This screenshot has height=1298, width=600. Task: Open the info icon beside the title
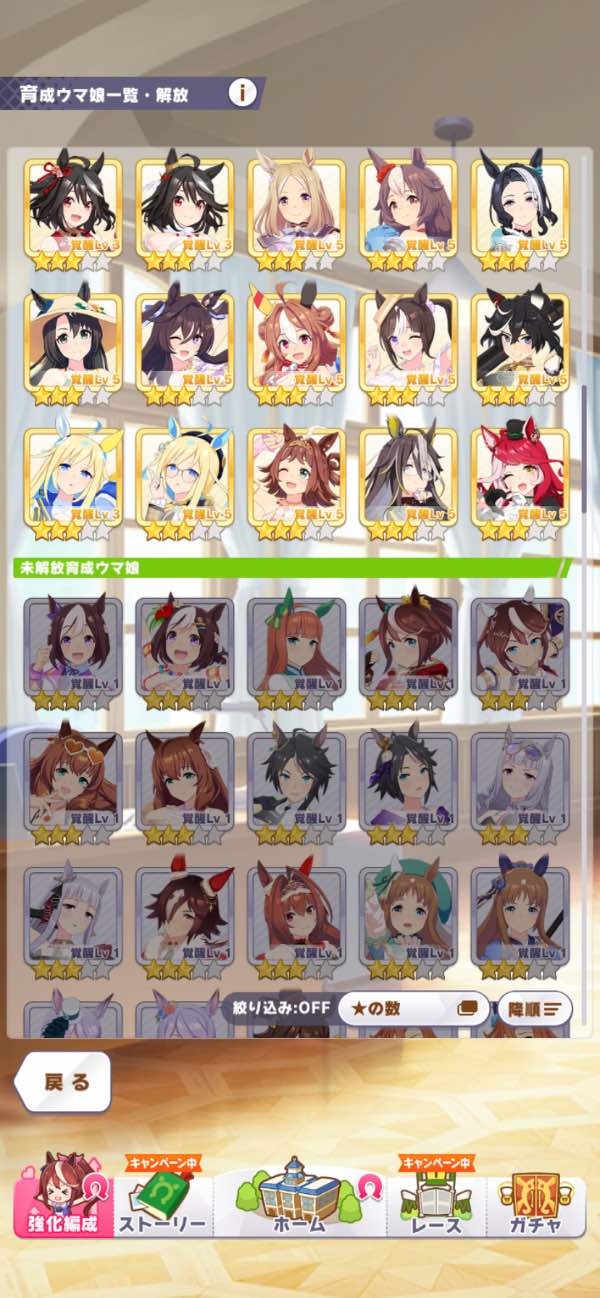(x=242, y=94)
